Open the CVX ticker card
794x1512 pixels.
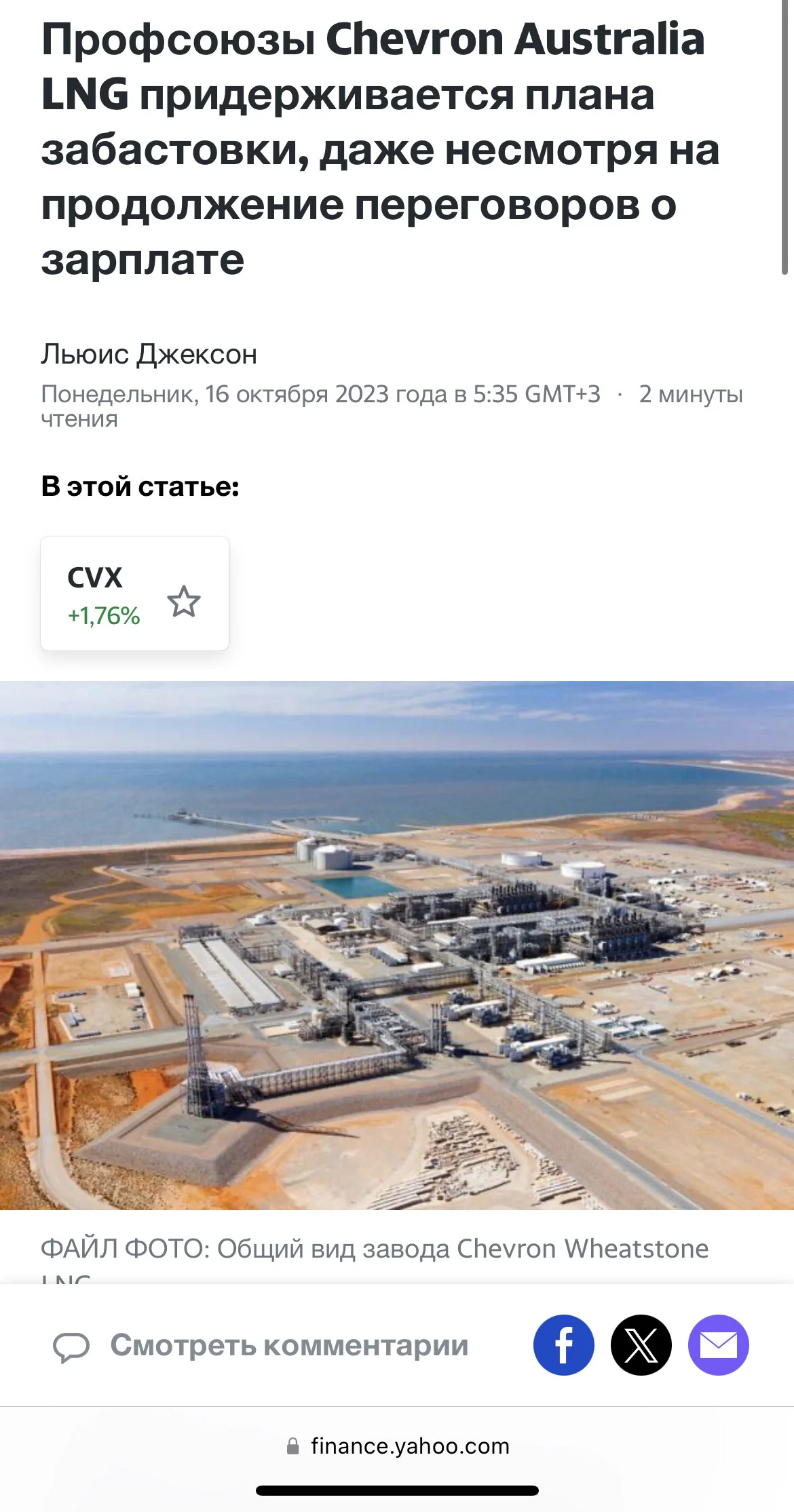point(134,594)
